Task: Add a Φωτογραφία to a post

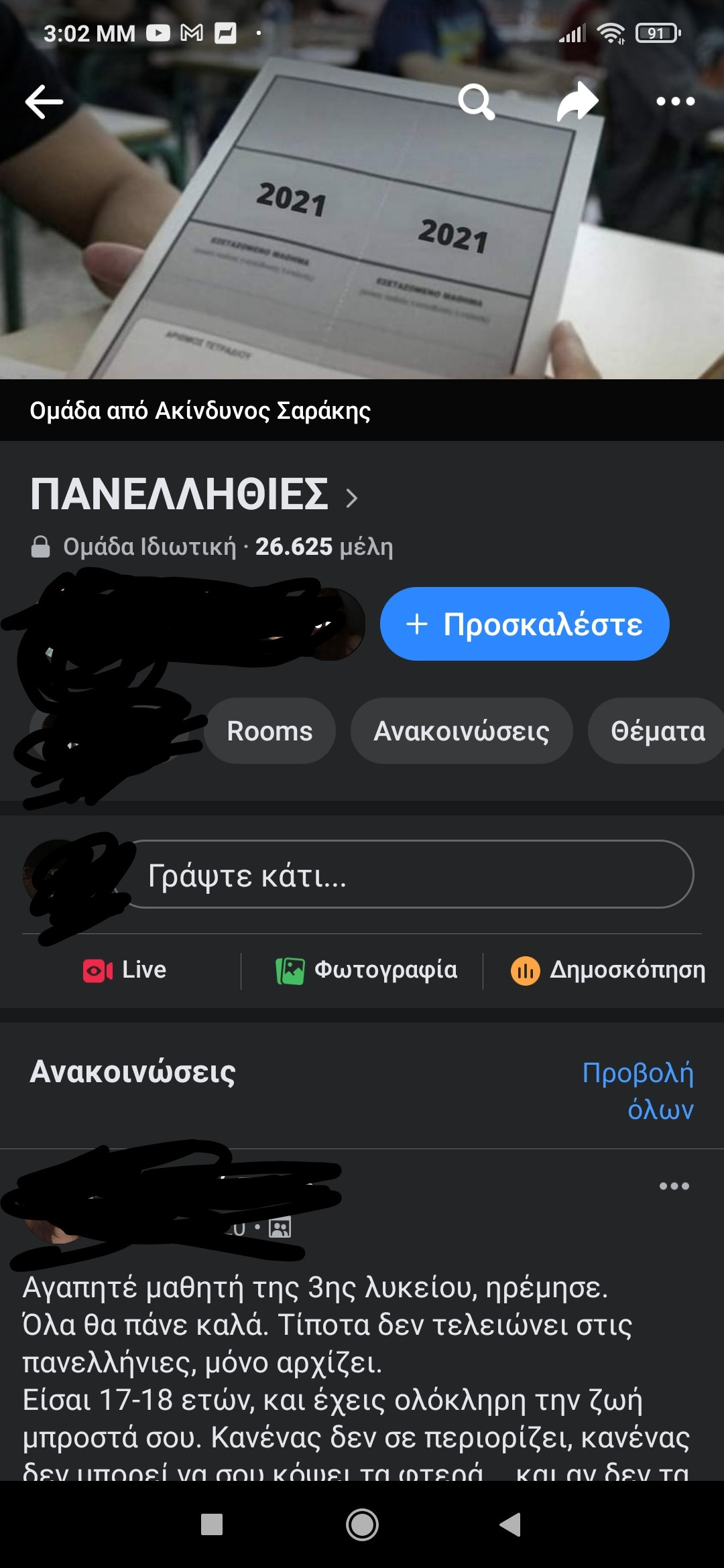Action: pyautogui.click(x=366, y=970)
